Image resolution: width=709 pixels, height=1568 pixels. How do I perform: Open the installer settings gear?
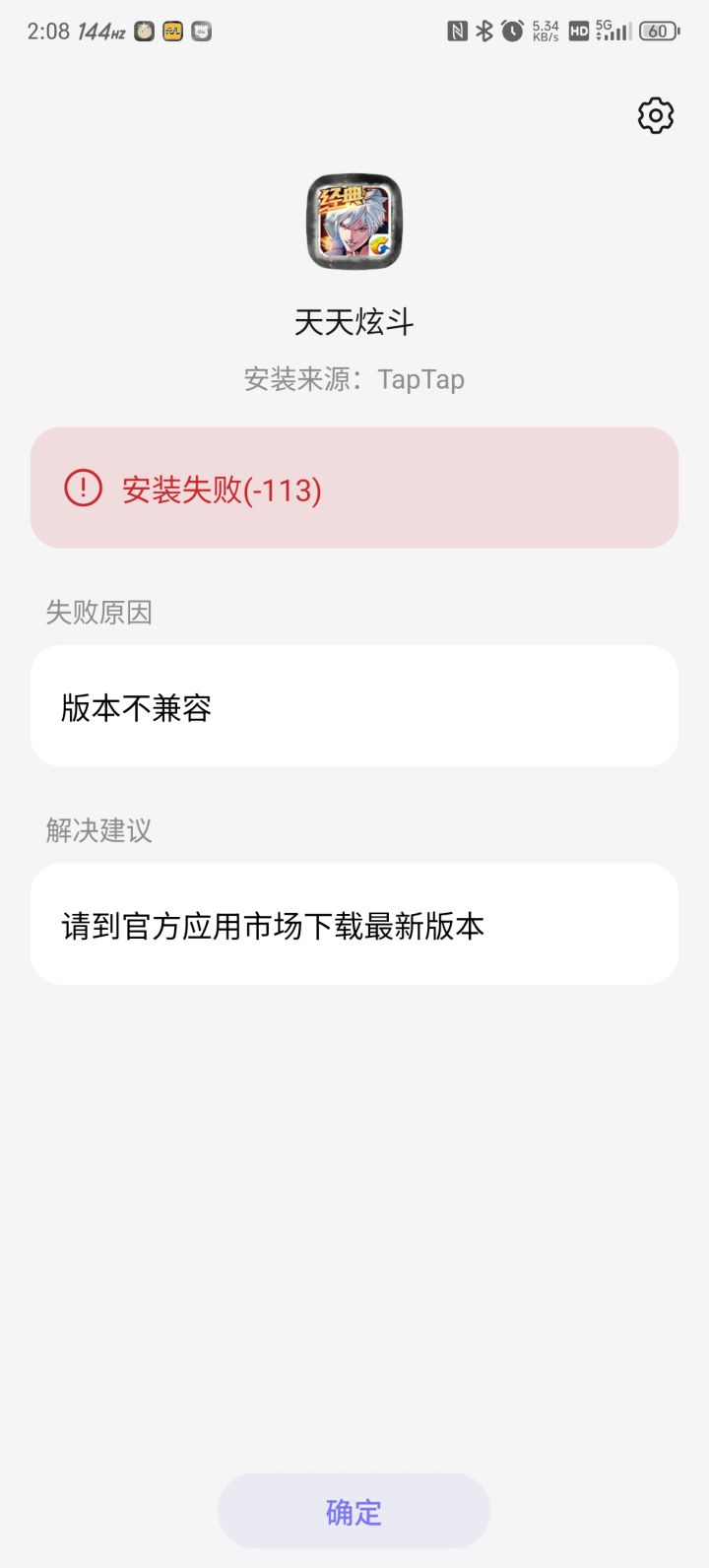(x=654, y=115)
